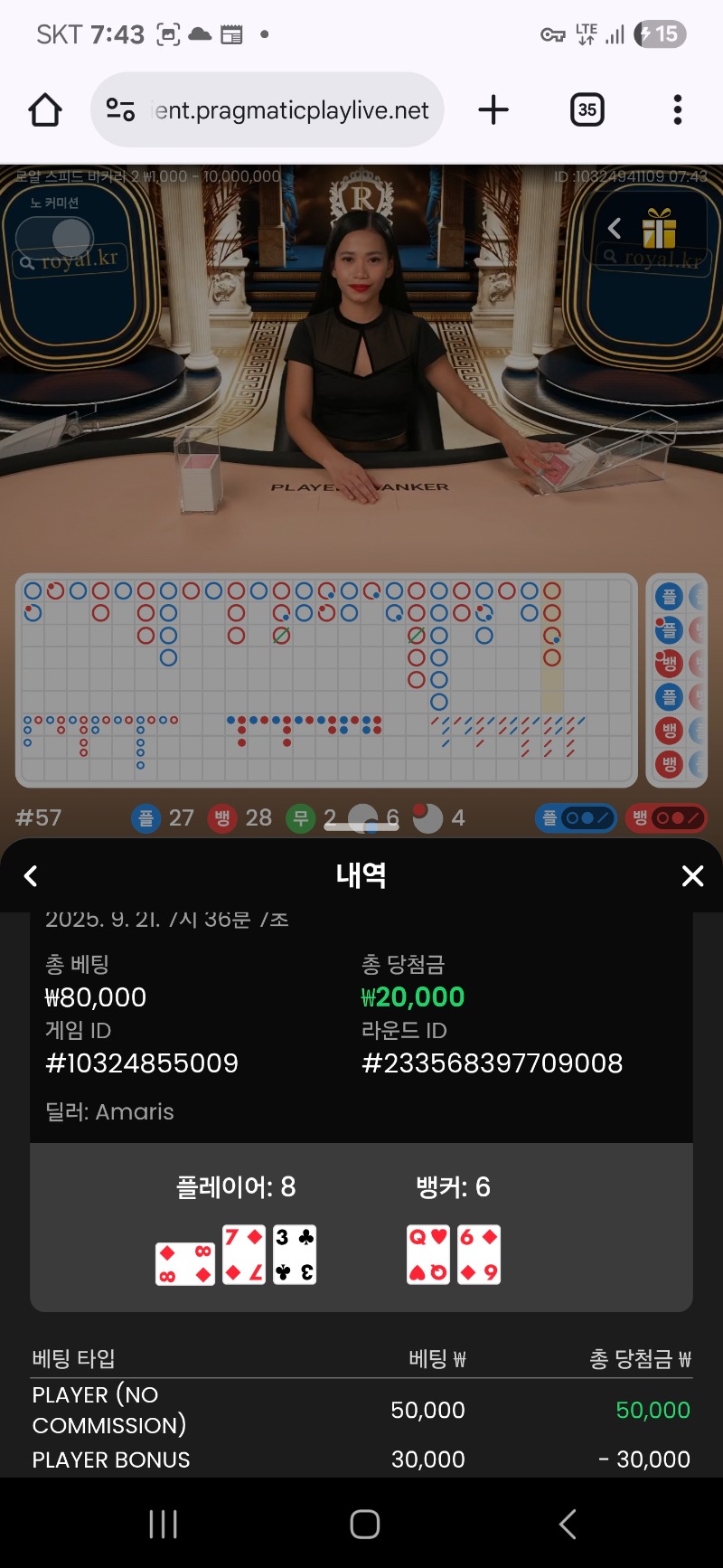Tap the system back button

[567, 1524]
